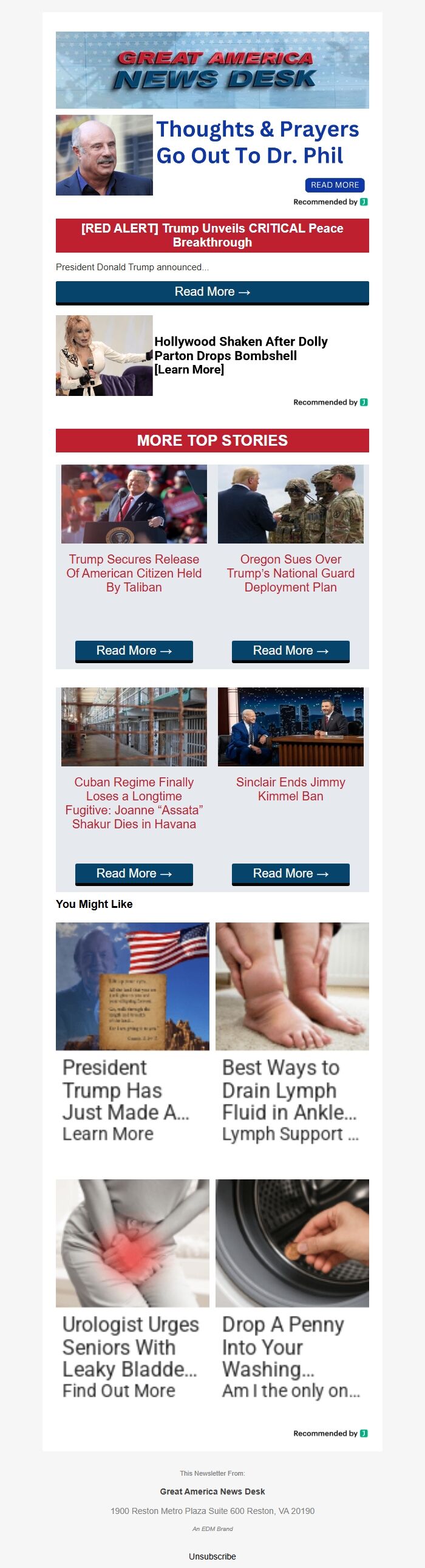
Task: Open the Sinclair Ends Jimmy Kimmel Ban headline
Action: coord(290,789)
